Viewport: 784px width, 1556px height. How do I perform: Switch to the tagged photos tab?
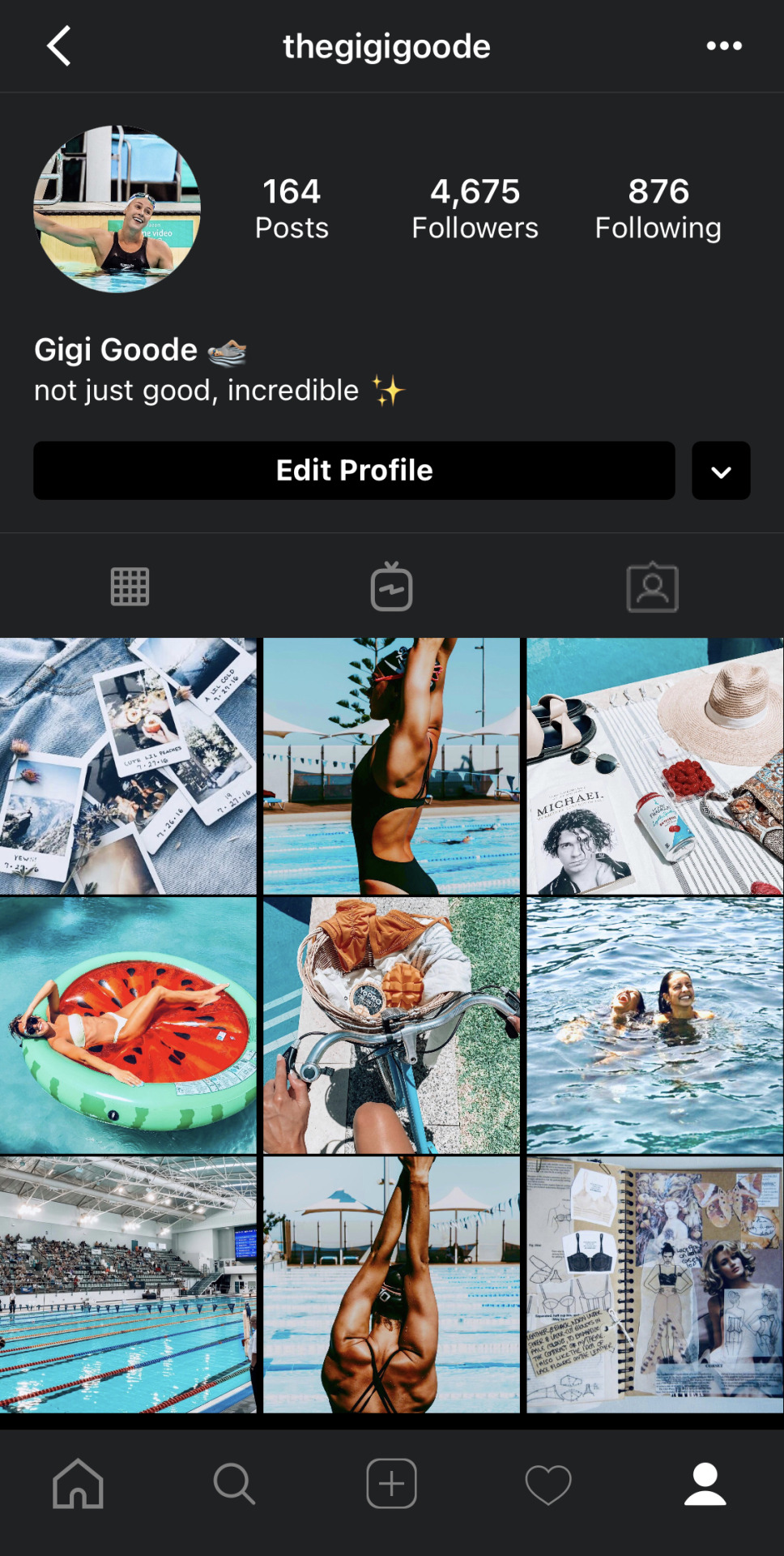tap(652, 587)
